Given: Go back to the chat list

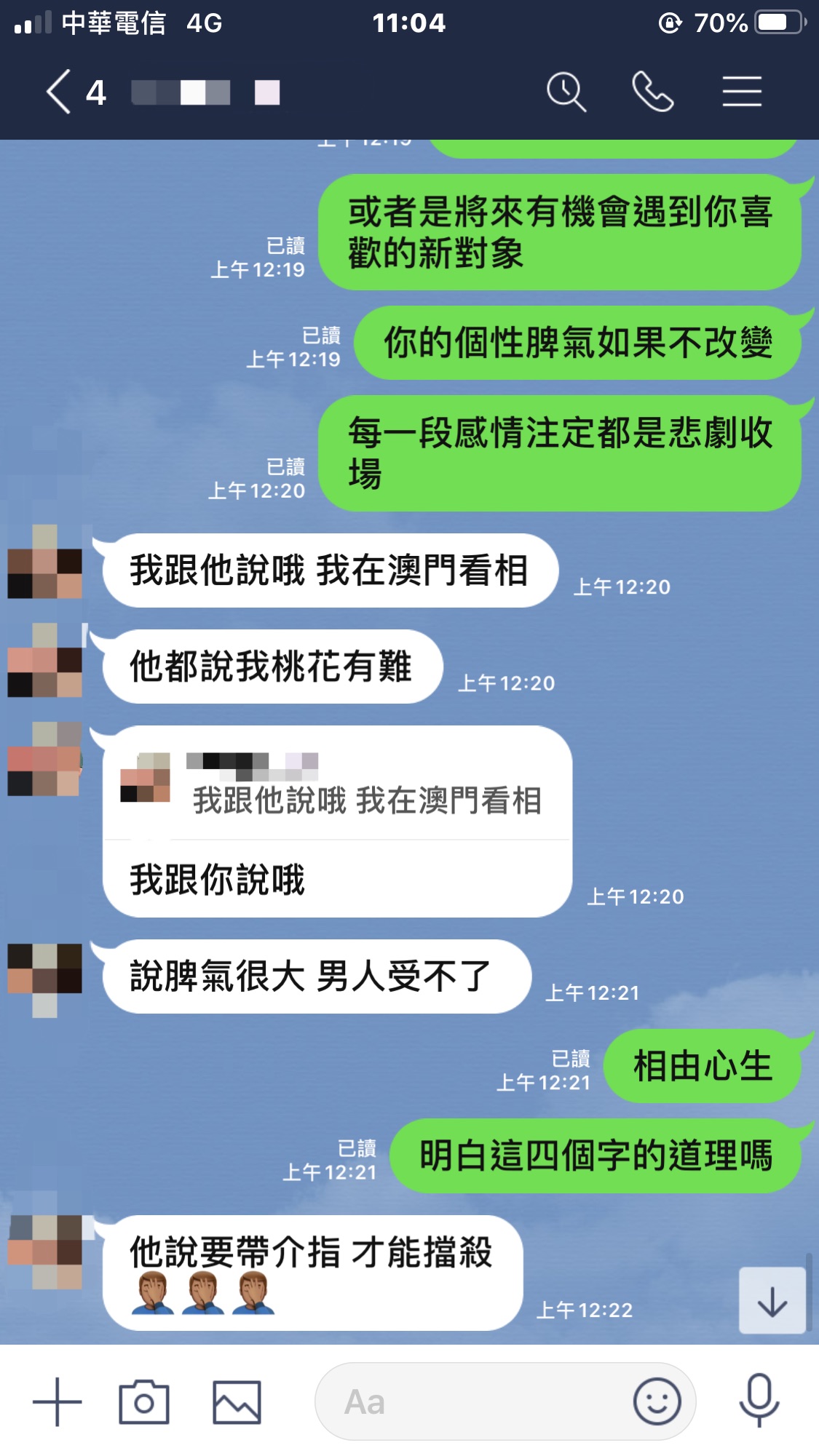Looking at the screenshot, I should pyautogui.click(x=60, y=92).
